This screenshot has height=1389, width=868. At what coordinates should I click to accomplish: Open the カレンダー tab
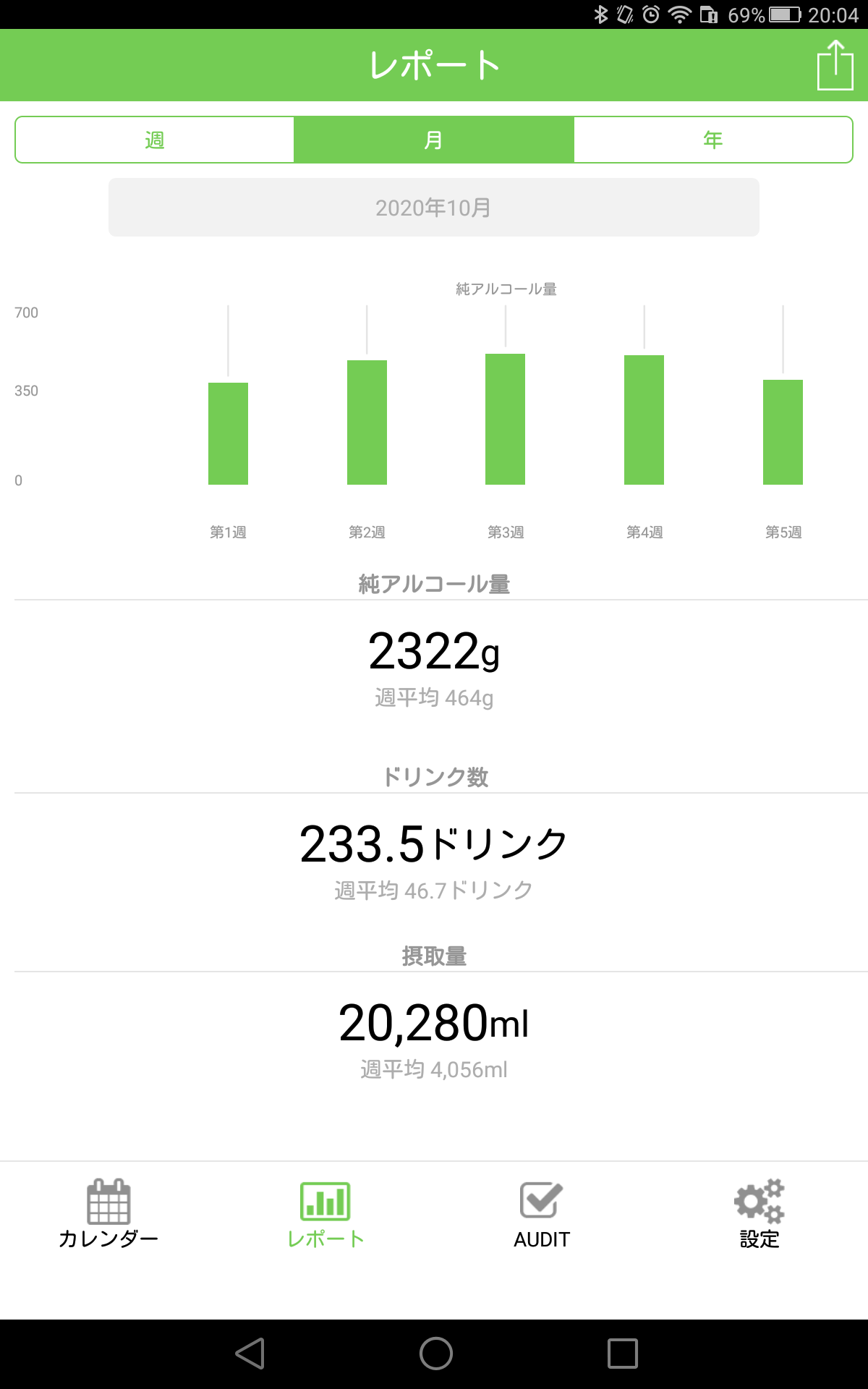(109, 1215)
